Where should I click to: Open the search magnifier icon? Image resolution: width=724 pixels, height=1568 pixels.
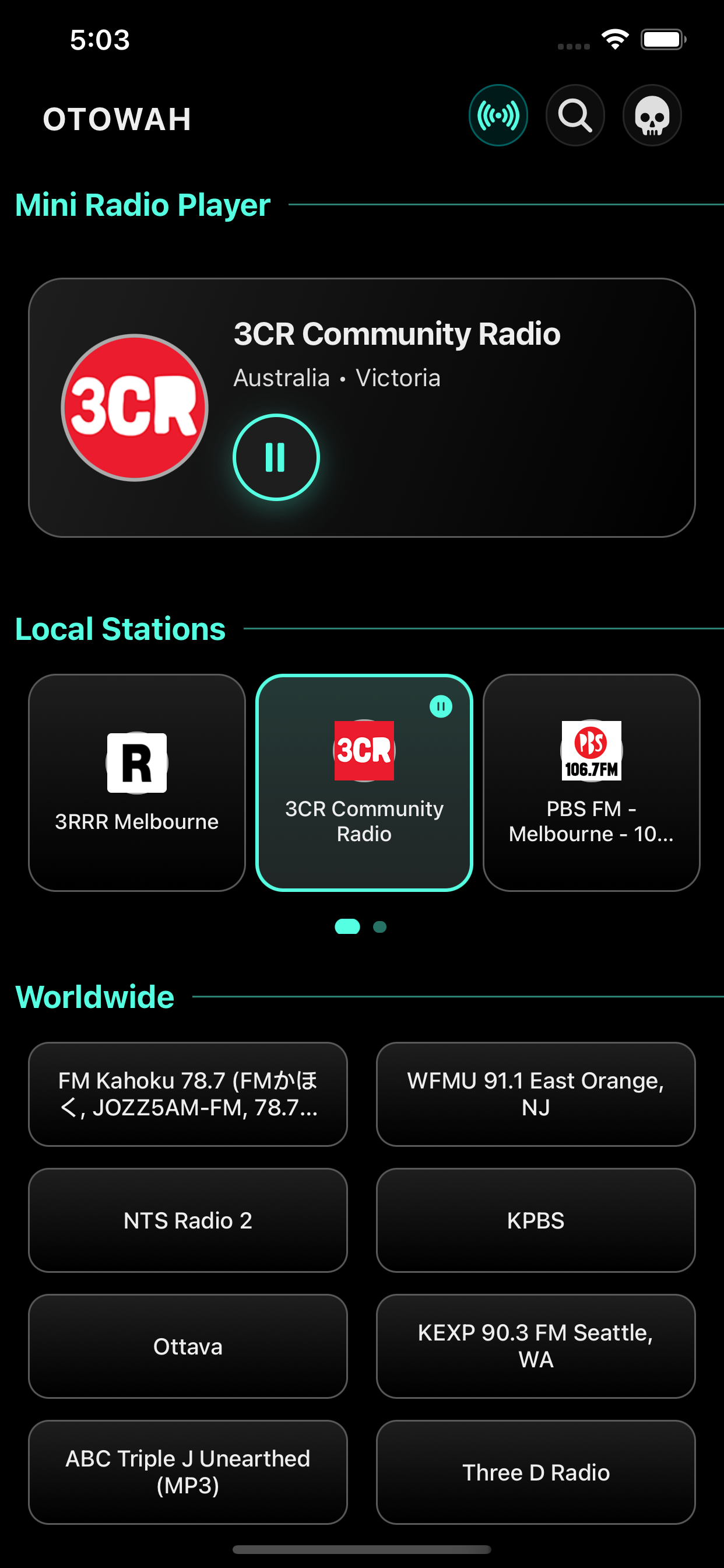[x=575, y=116]
